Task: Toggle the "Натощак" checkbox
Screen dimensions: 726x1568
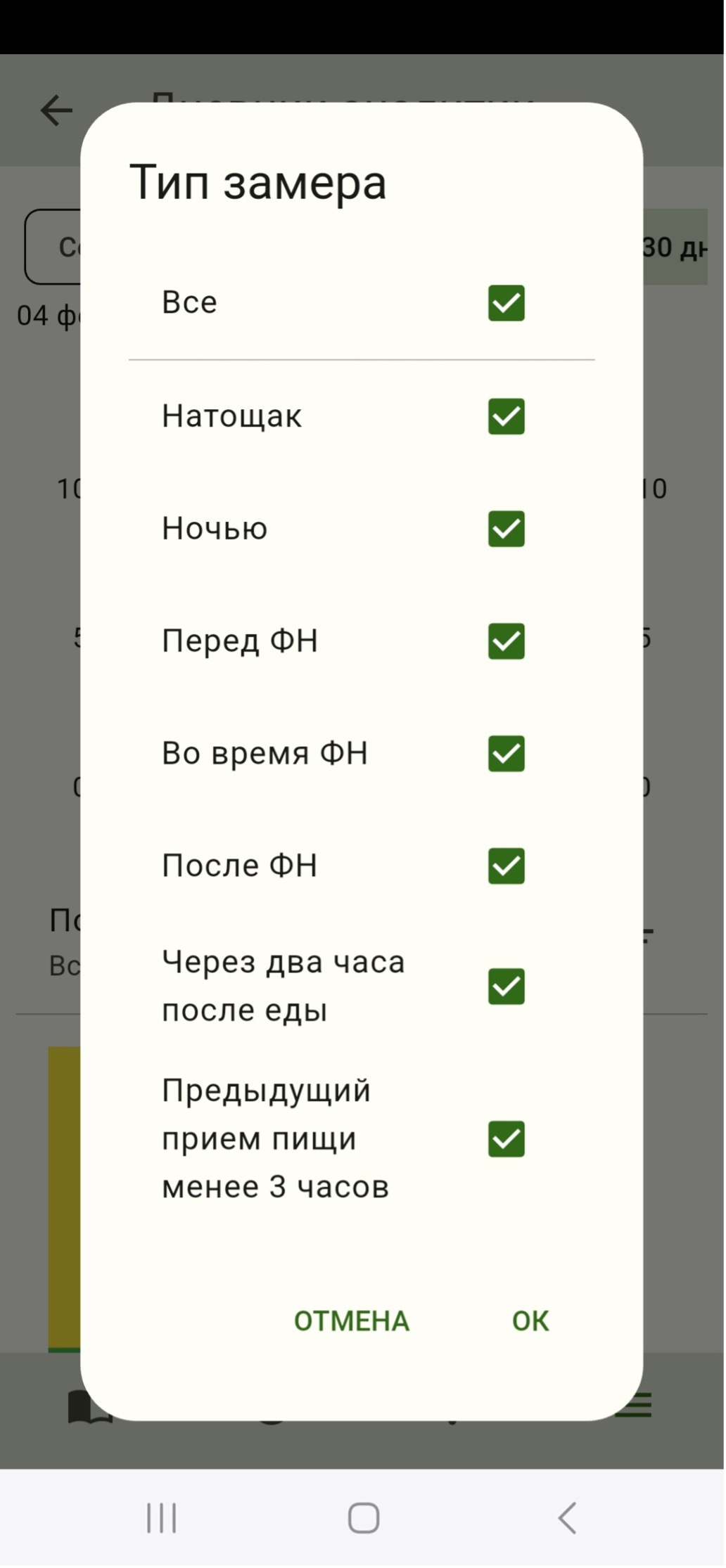Action: point(507,416)
